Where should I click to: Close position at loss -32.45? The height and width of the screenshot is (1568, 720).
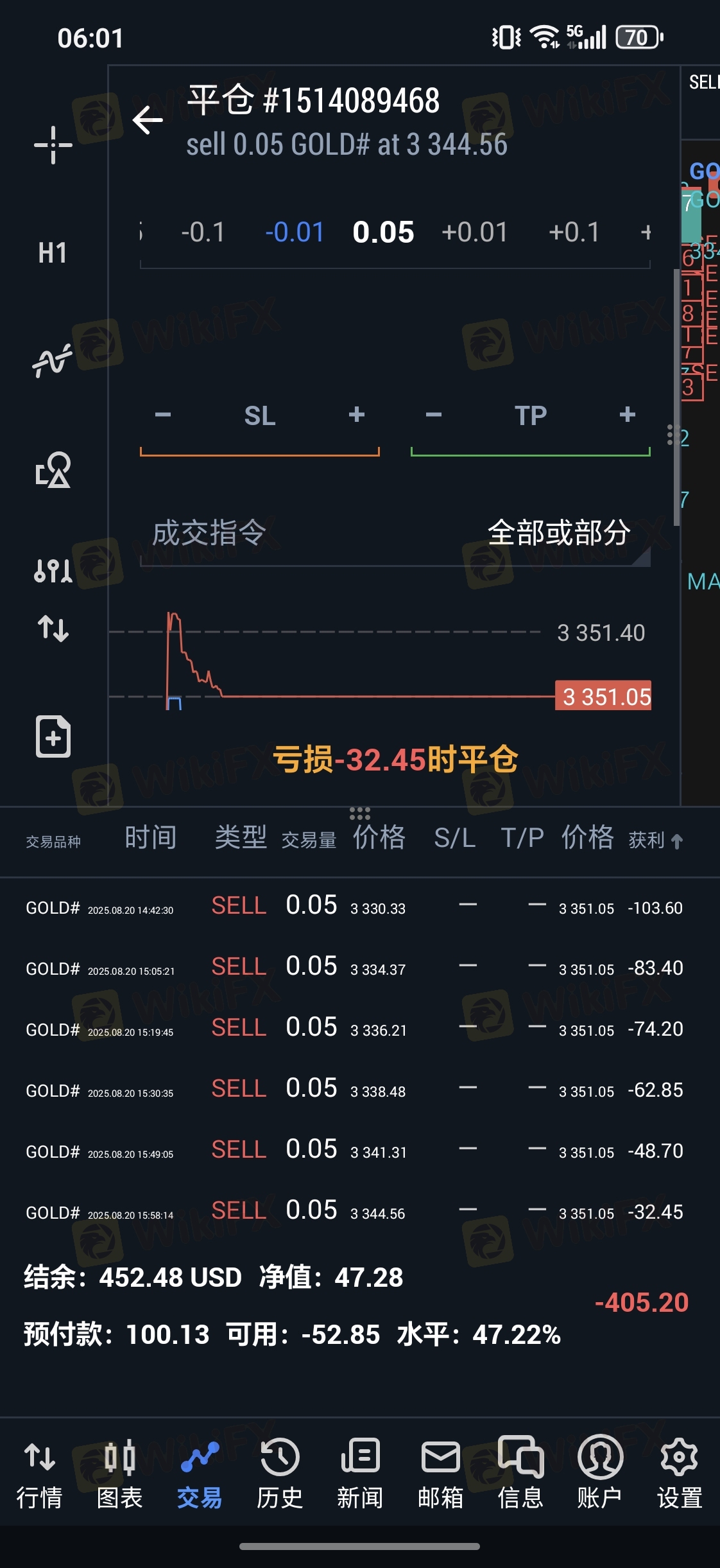395,760
